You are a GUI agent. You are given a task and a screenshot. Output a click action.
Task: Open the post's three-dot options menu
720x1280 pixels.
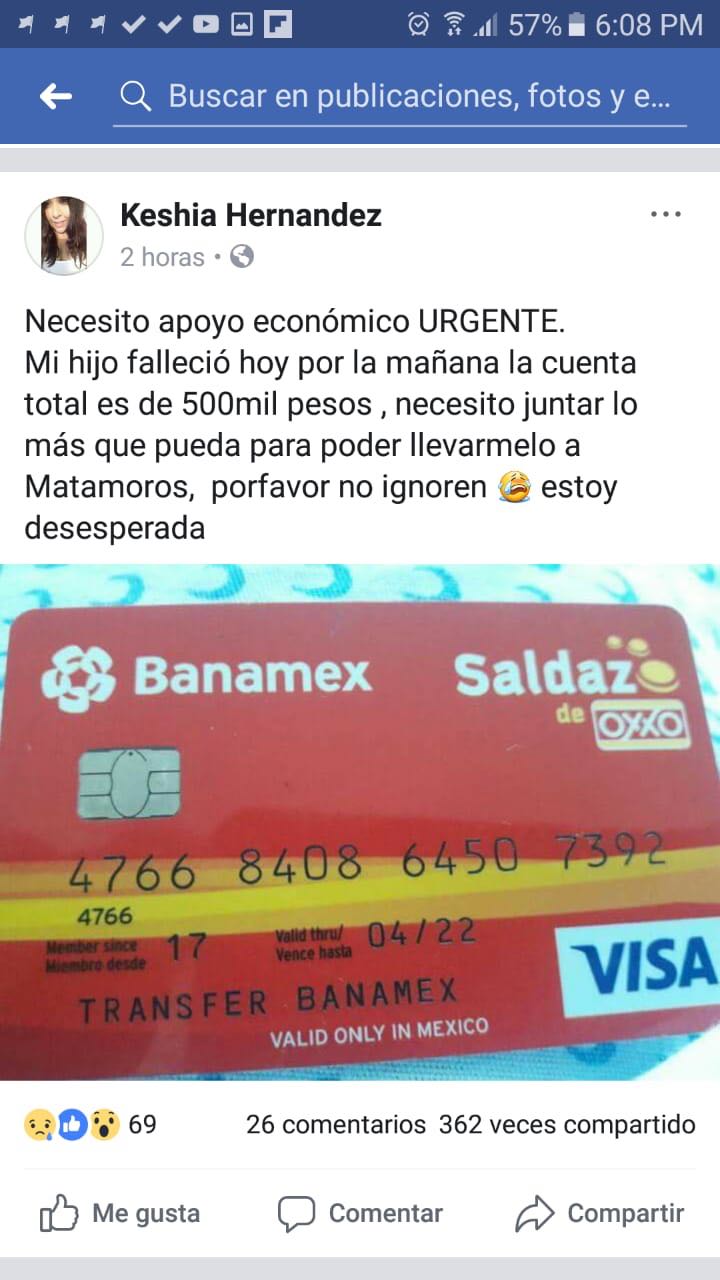click(666, 214)
